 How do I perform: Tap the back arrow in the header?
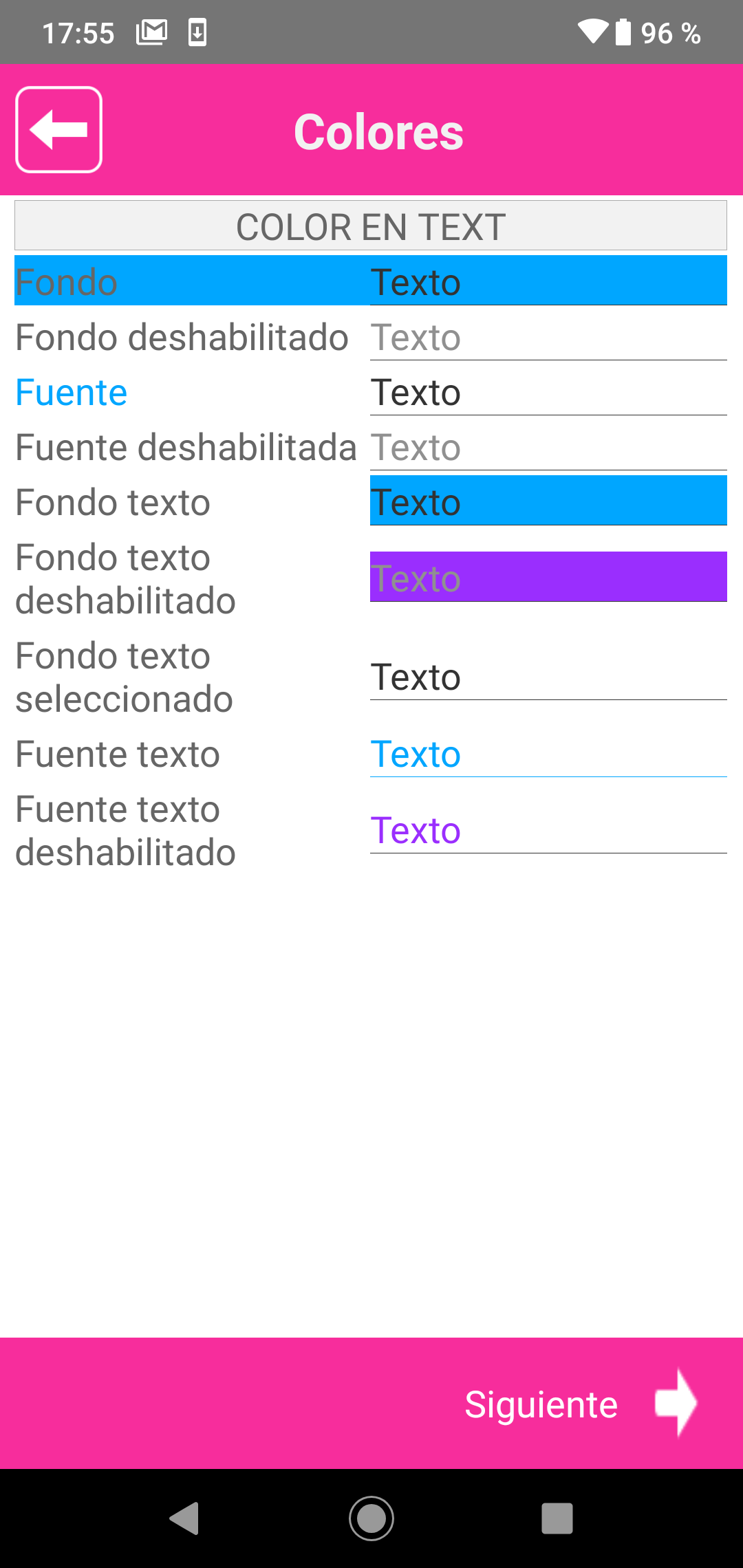pyautogui.click(x=59, y=129)
